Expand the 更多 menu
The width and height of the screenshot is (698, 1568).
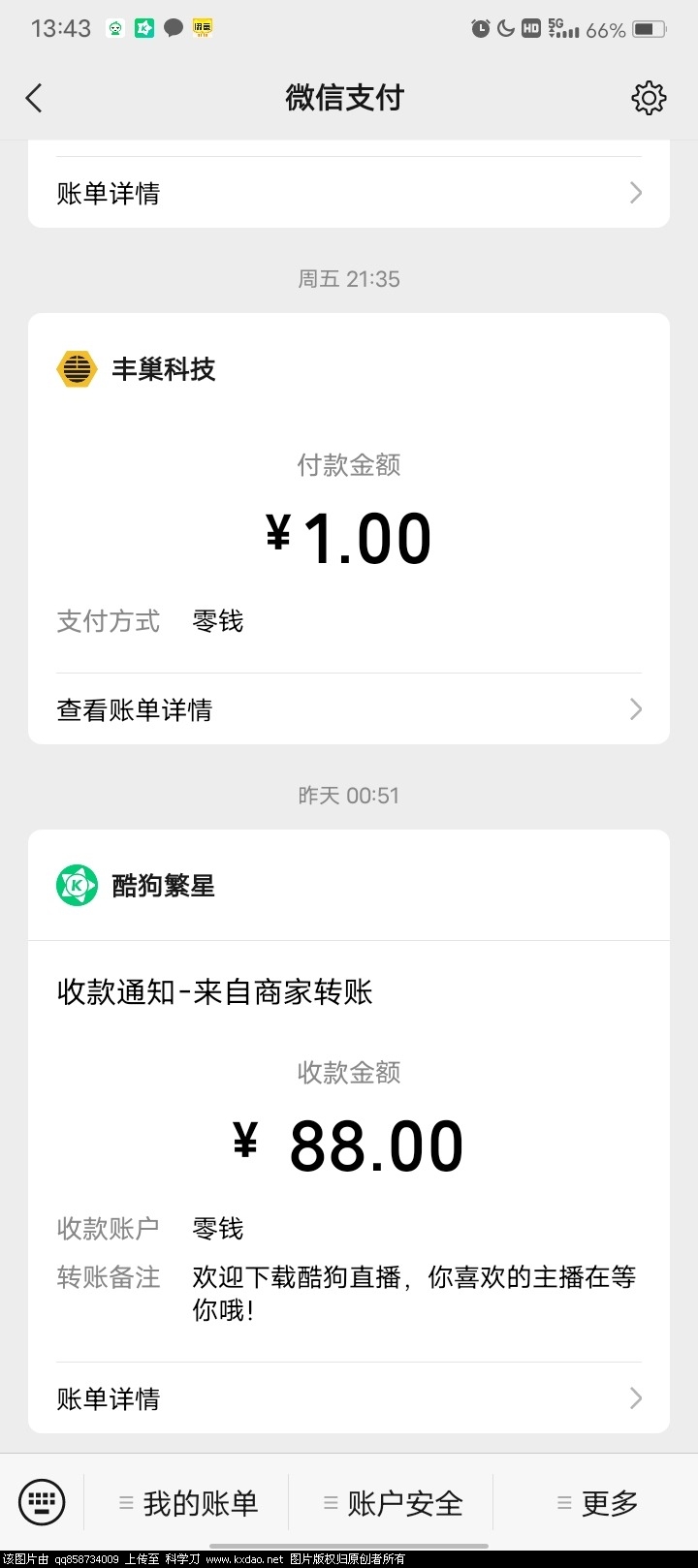click(x=598, y=1503)
